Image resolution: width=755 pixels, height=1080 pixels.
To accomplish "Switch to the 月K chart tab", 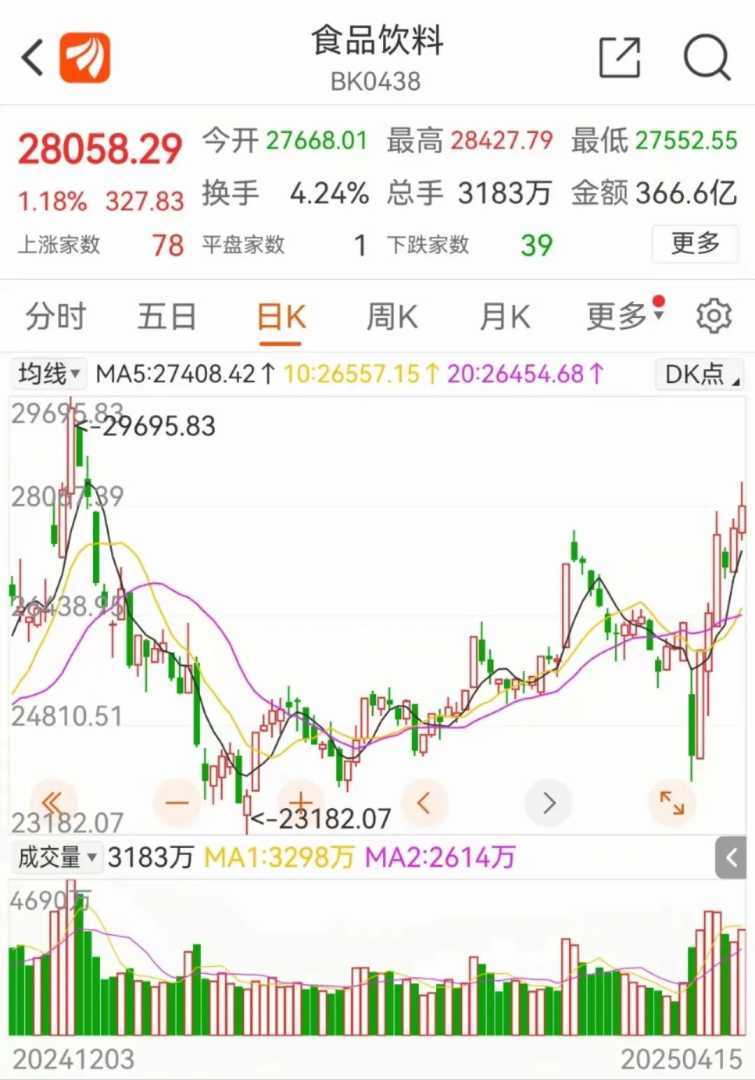I will (504, 317).
